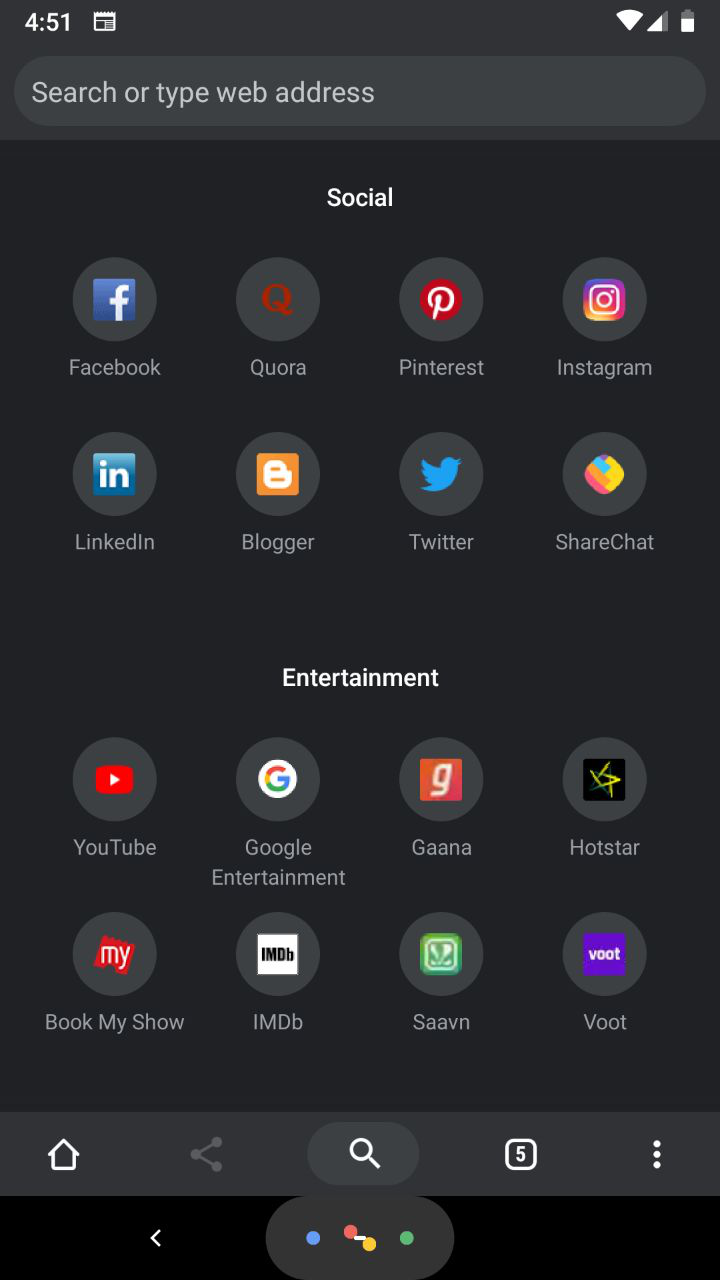
Task: Launch the Twitter shortcut
Action: tap(441, 474)
